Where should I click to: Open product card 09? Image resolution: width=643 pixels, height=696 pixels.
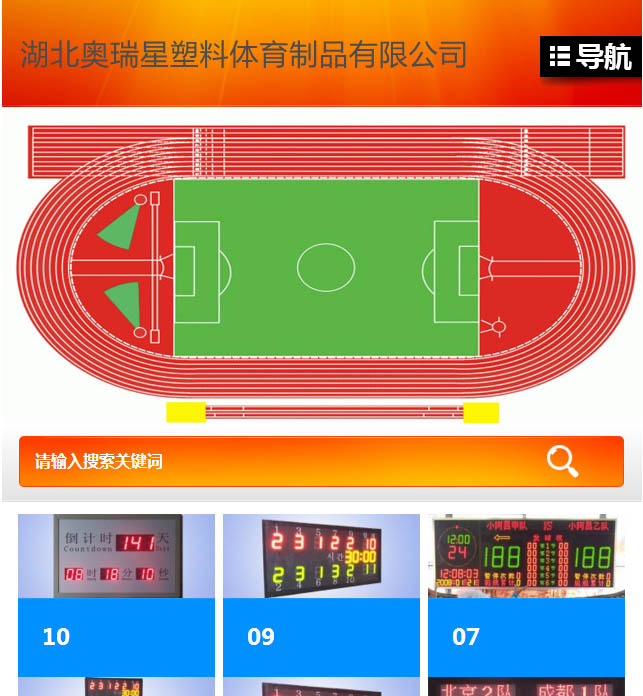321,595
